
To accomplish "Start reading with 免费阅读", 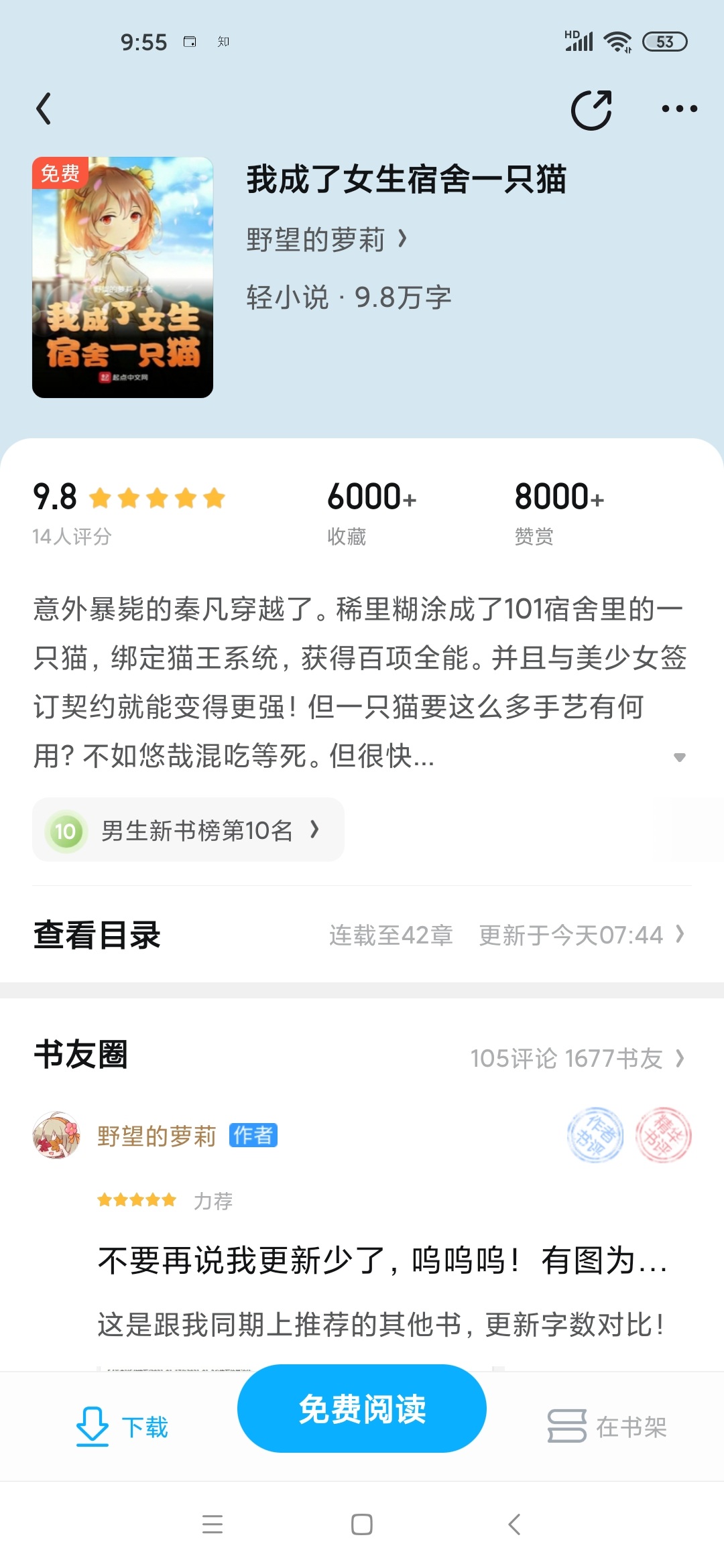I will tap(362, 1409).
